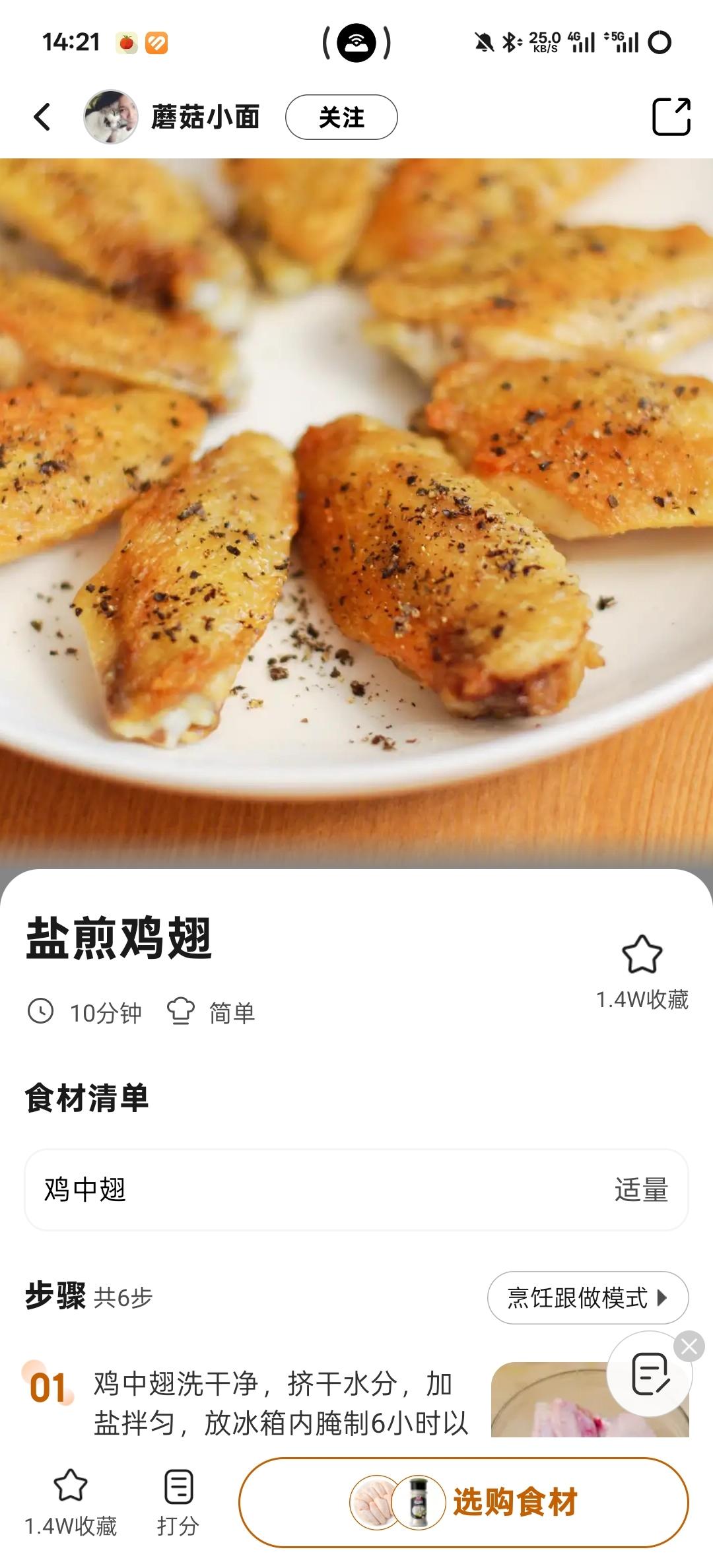Tap the star beside the 盐煎鸡翅 title
This screenshot has width=713, height=1568.
tap(642, 955)
